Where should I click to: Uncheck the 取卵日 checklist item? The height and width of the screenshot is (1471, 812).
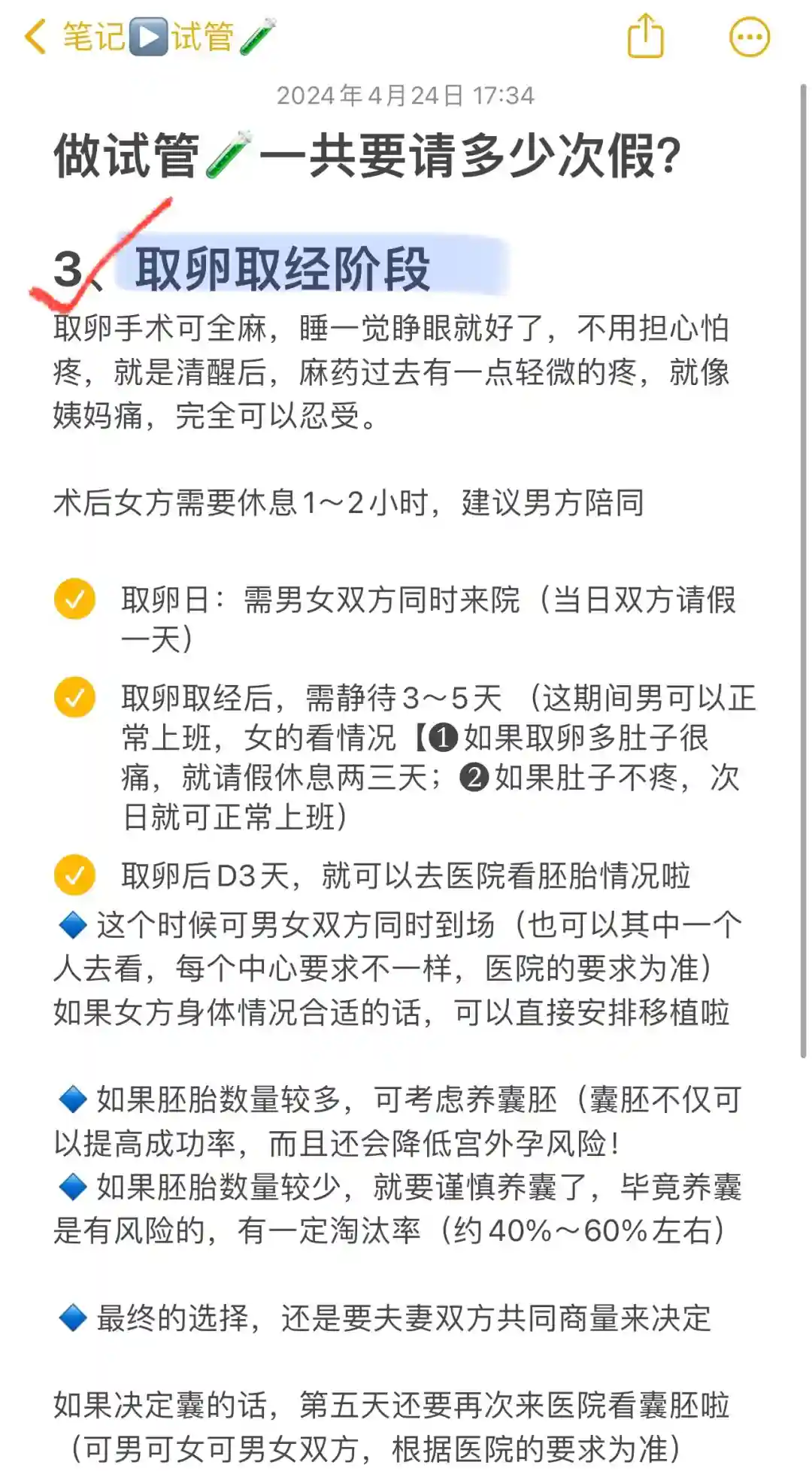click(74, 599)
